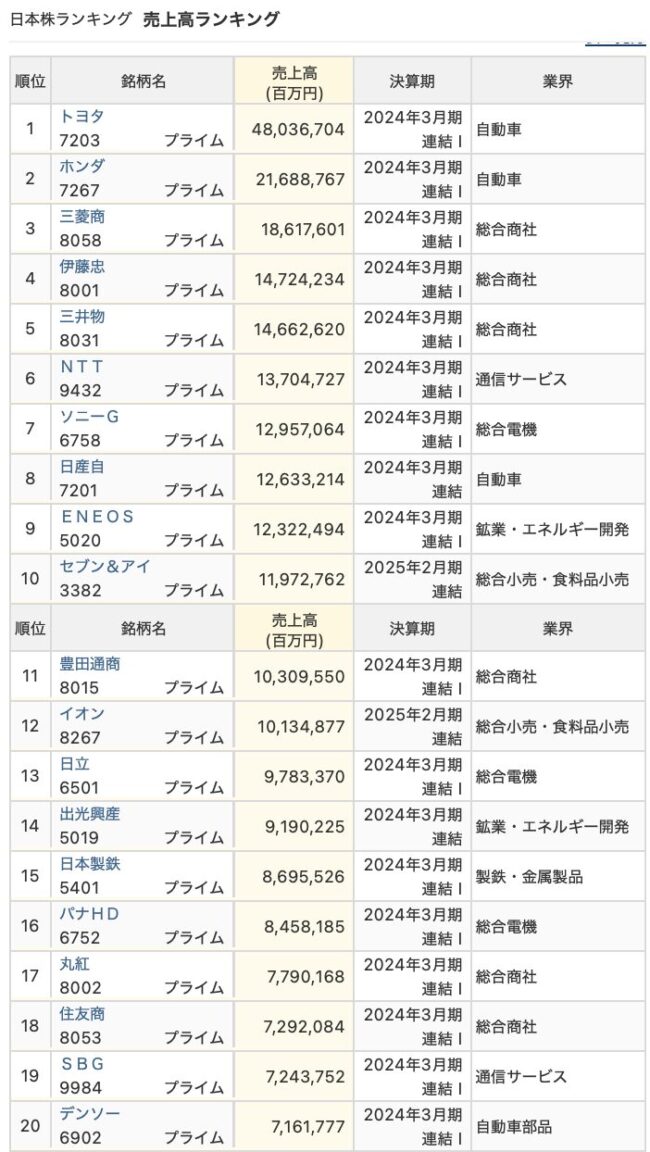Open the トヨタ stock page

[82, 116]
